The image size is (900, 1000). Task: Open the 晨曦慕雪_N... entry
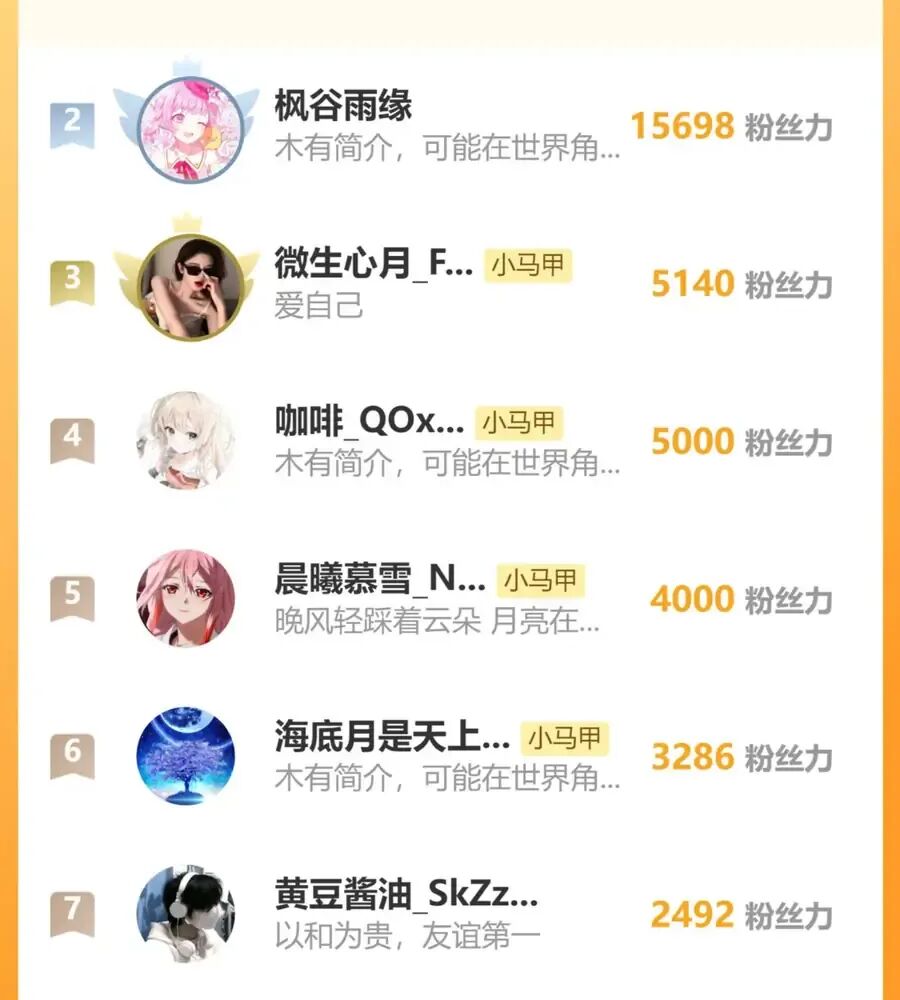point(380,579)
